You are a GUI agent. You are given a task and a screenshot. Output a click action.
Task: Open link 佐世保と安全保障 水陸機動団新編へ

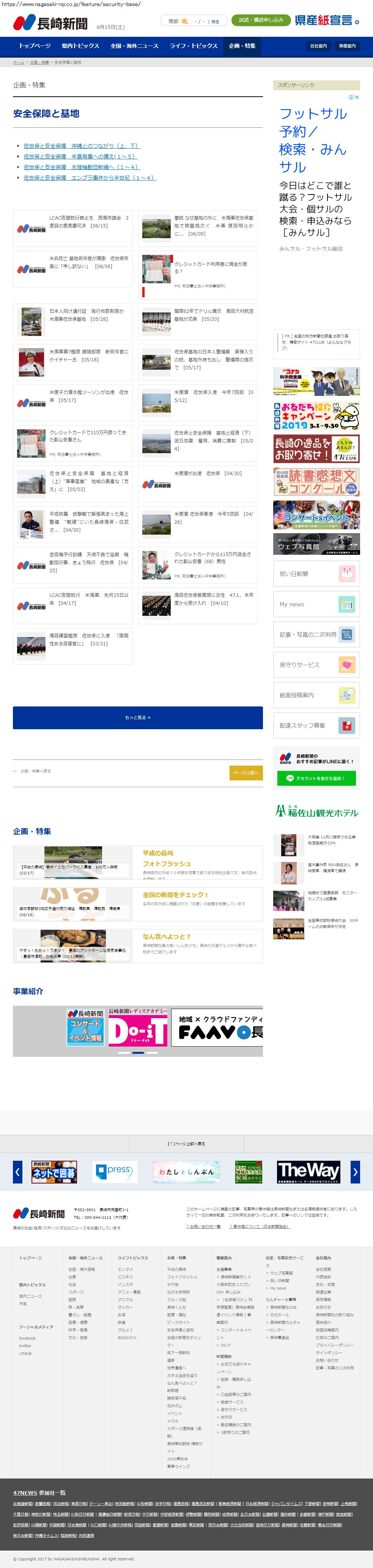point(81,167)
